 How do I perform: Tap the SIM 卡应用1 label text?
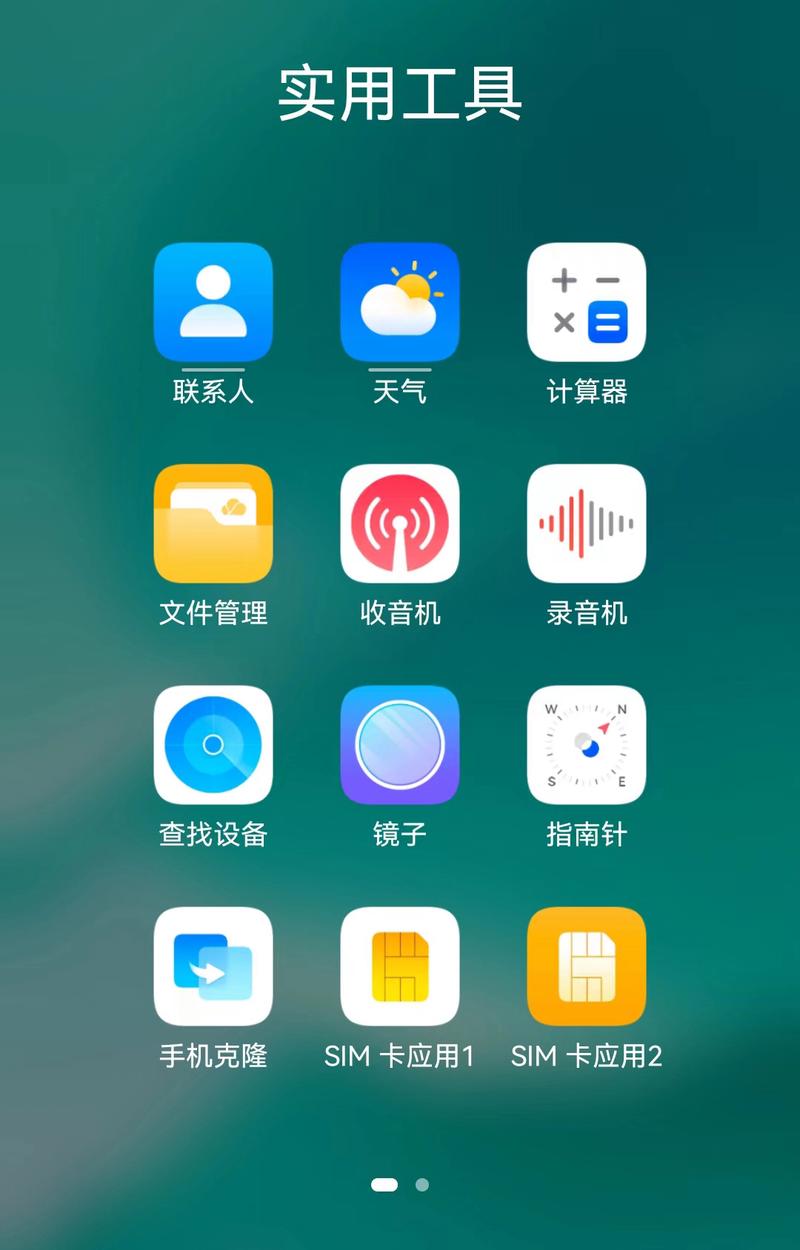pos(400,1055)
